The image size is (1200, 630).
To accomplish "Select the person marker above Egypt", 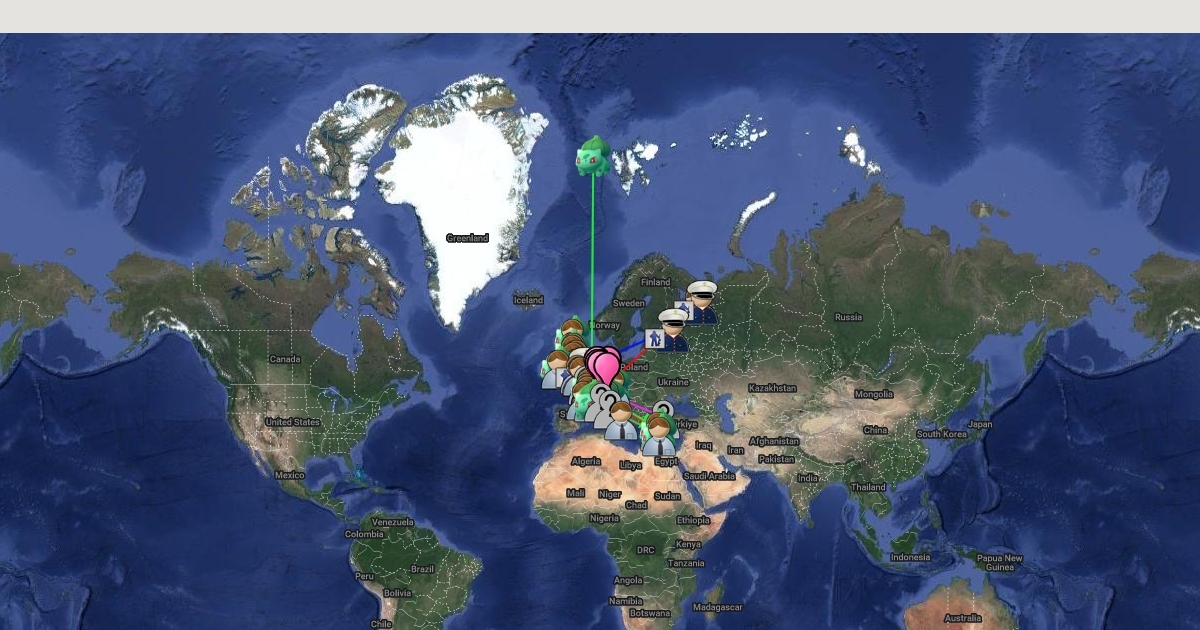I will coord(659,435).
